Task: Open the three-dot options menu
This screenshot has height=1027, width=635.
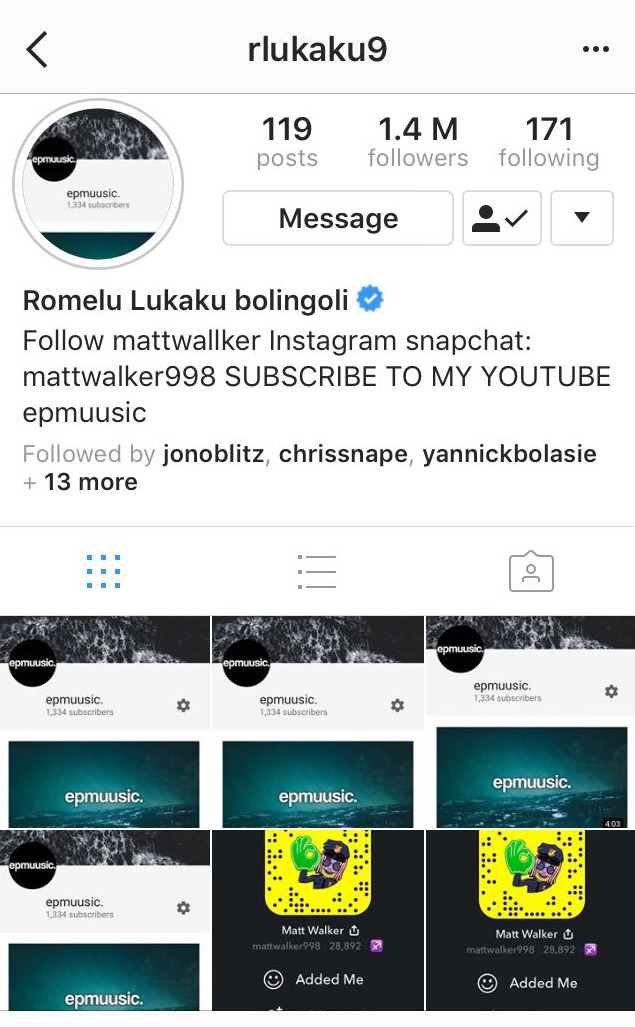Action: click(x=595, y=49)
